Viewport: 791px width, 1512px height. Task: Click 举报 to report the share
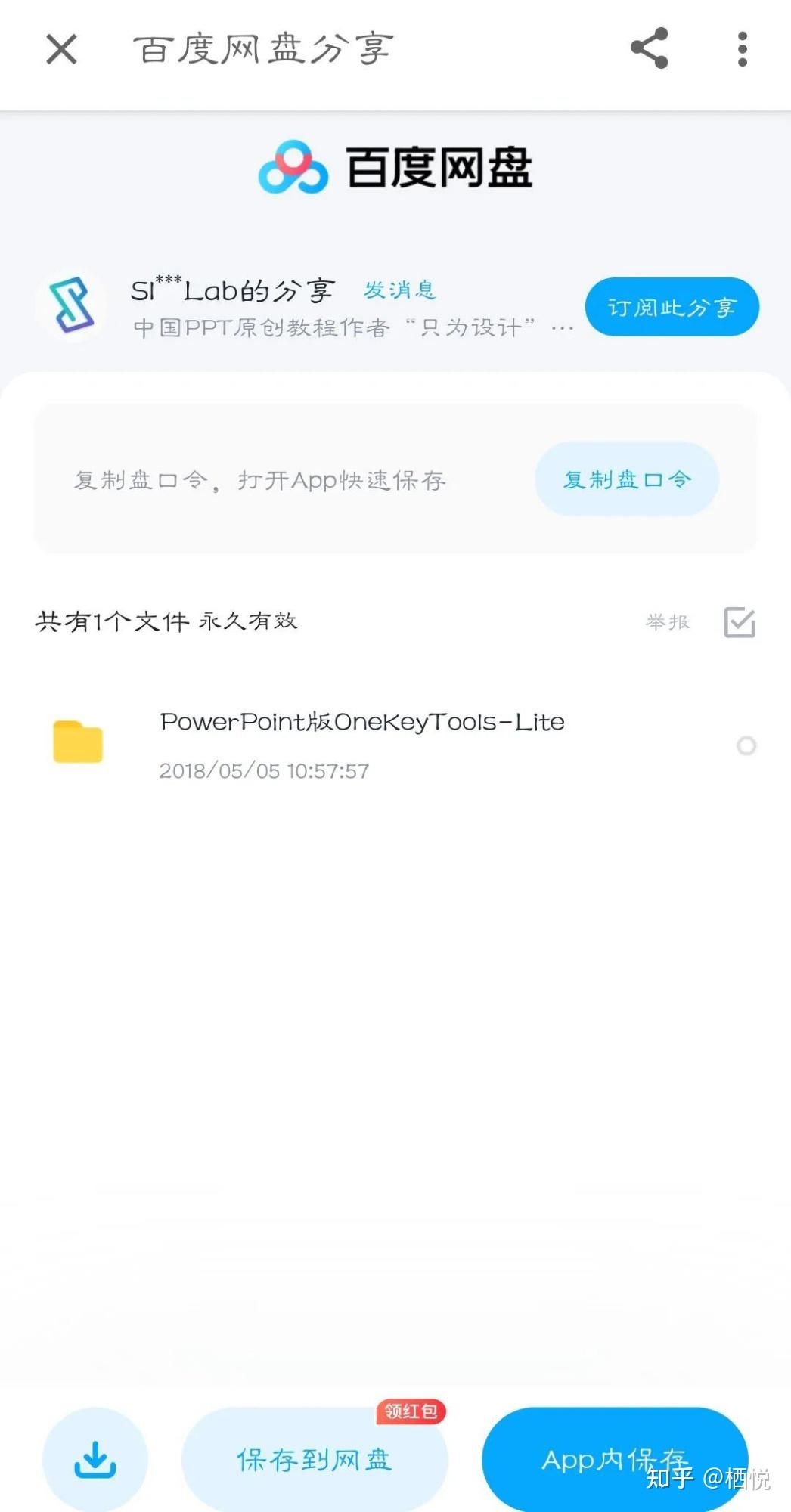666,622
